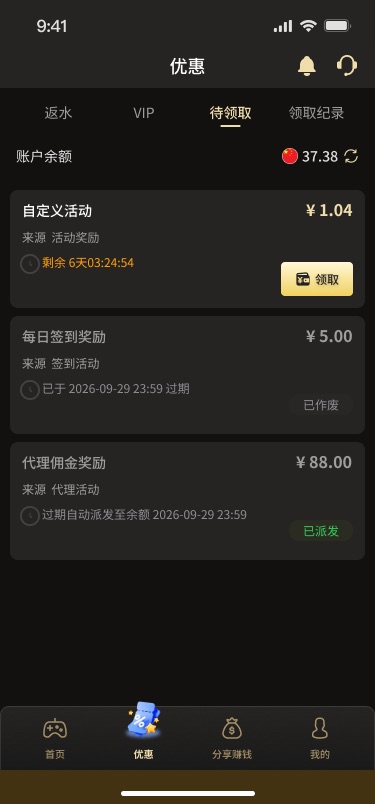Open the notifications bell
The image size is (375, 804).
click(x=307, y=66)
